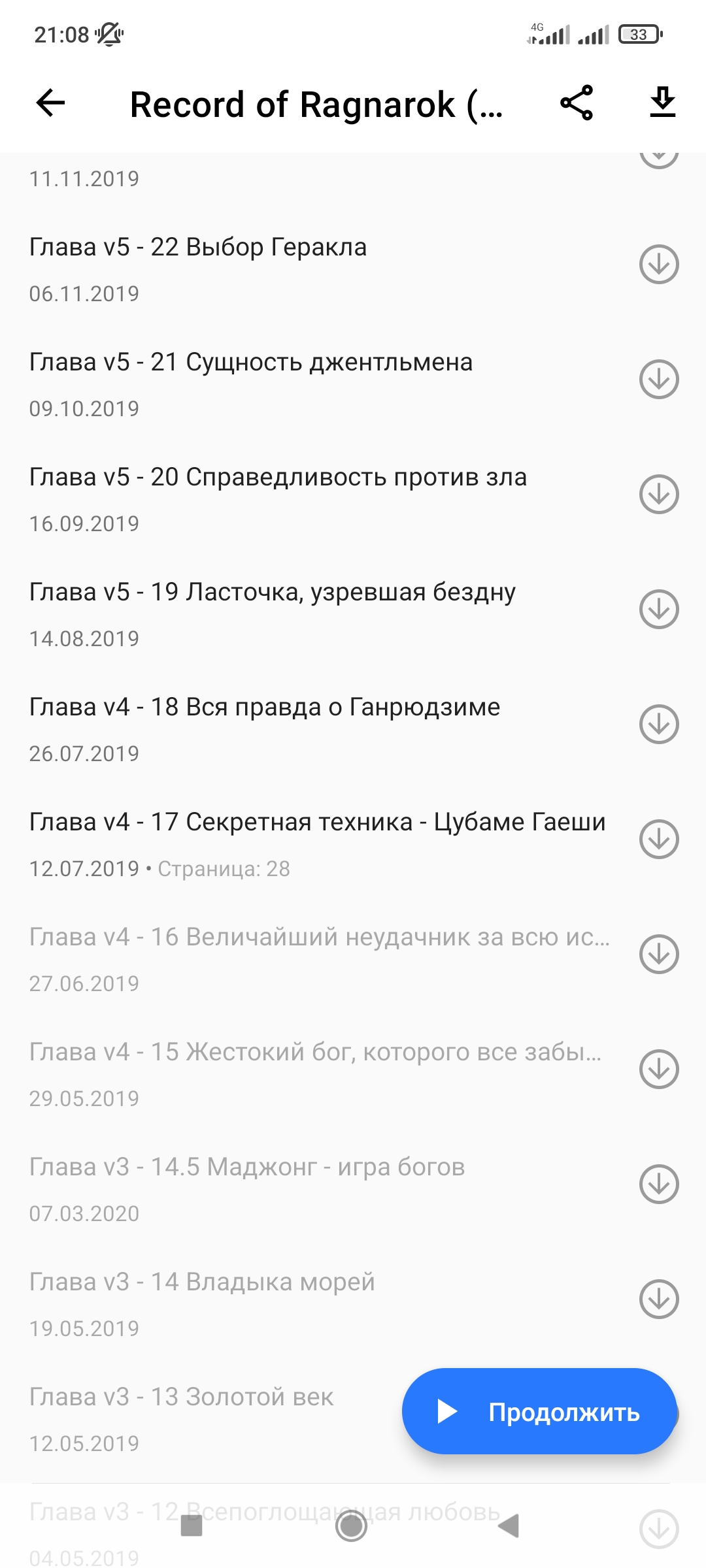Tap the system home button
The height and width of the screenshot is (1568, 706).
[x=352, y=1526]
